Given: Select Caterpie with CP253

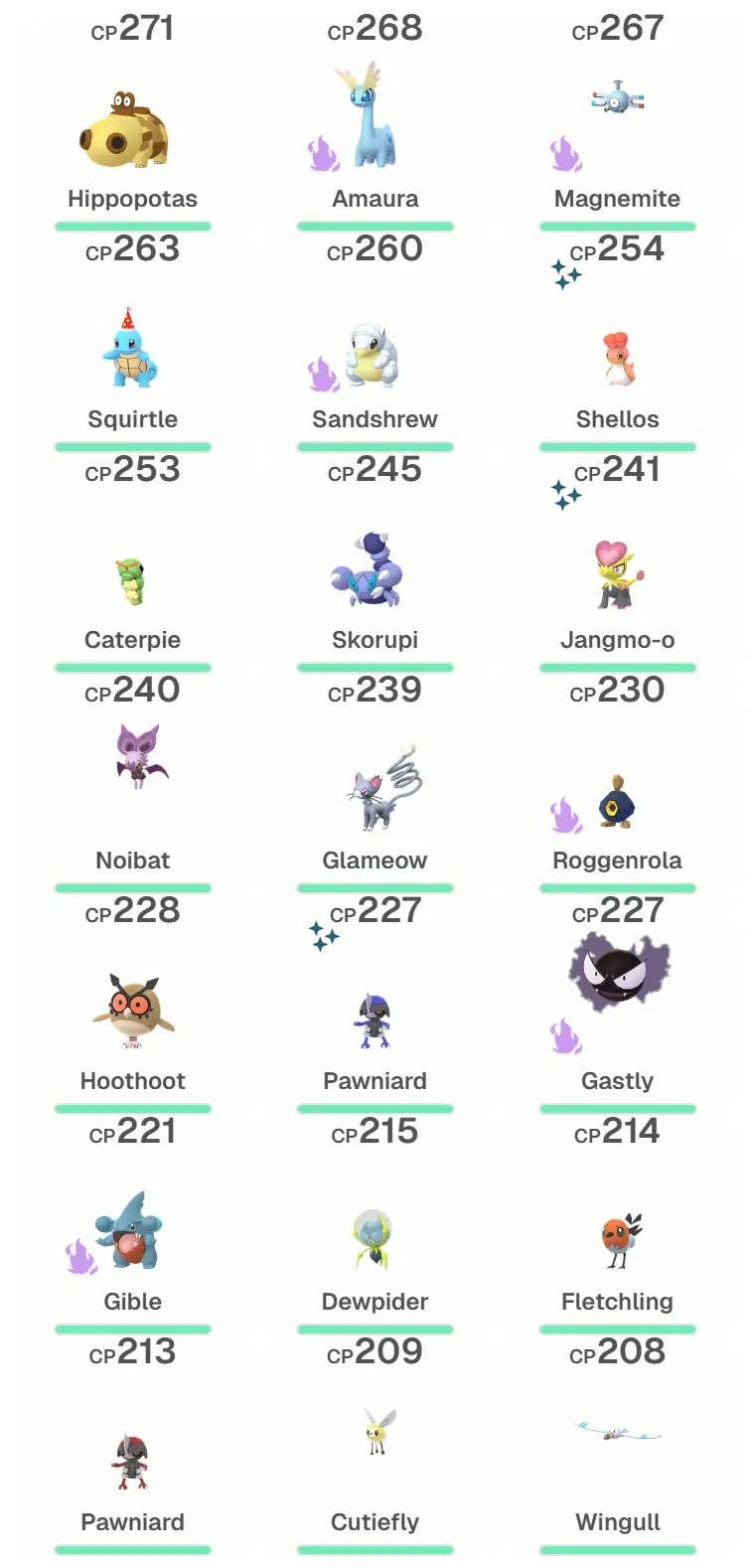Looking at the screenshot, I should point(132,581).
